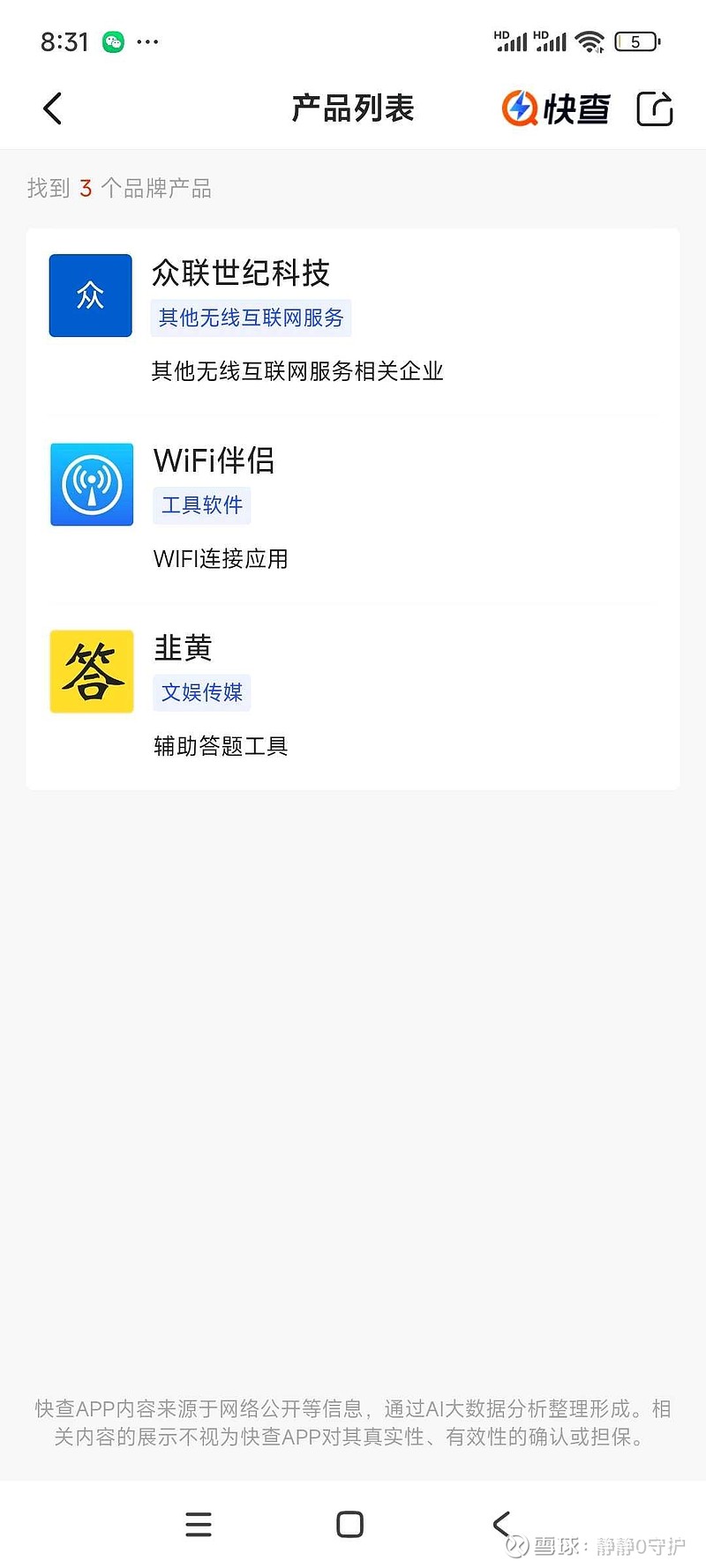Screen dimensions: 706x1568
Task: Tap the Wi-Fi signal icon in status bar
Action: [x=590, y=40]
